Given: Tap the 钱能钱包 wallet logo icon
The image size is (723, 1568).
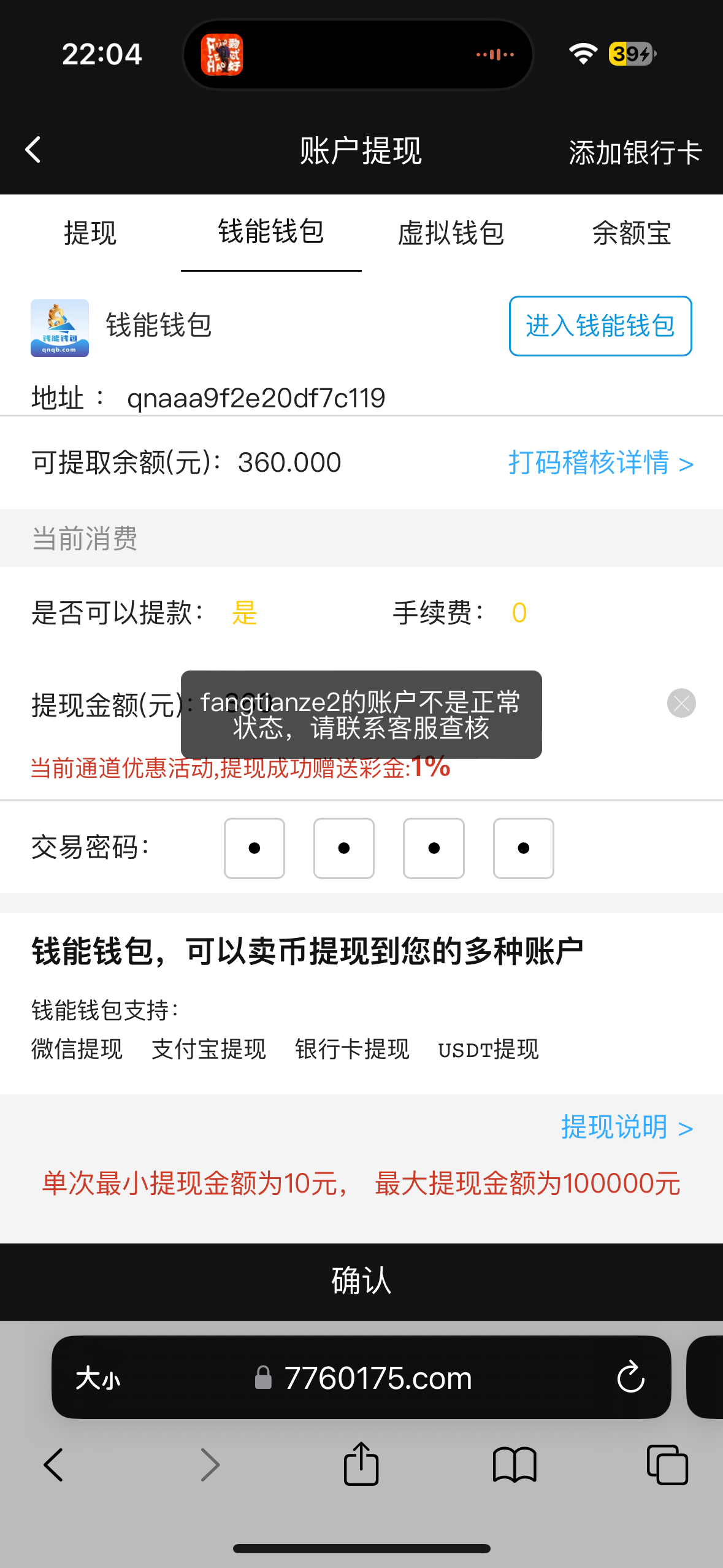Looking at the screenshot, I should tap(59, 327).
